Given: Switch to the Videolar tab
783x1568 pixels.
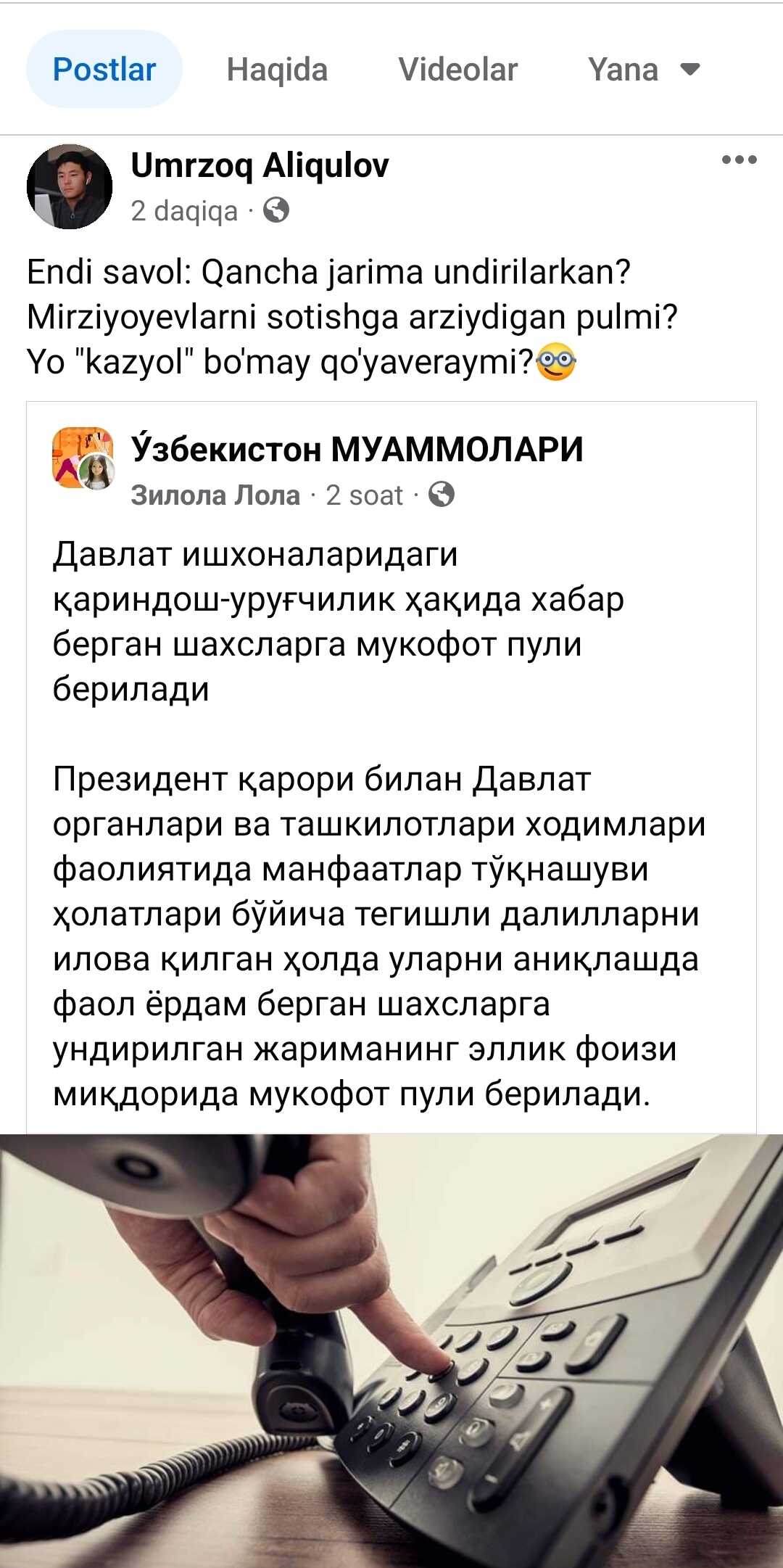Looking at the screenshot, I should (457, 70).
